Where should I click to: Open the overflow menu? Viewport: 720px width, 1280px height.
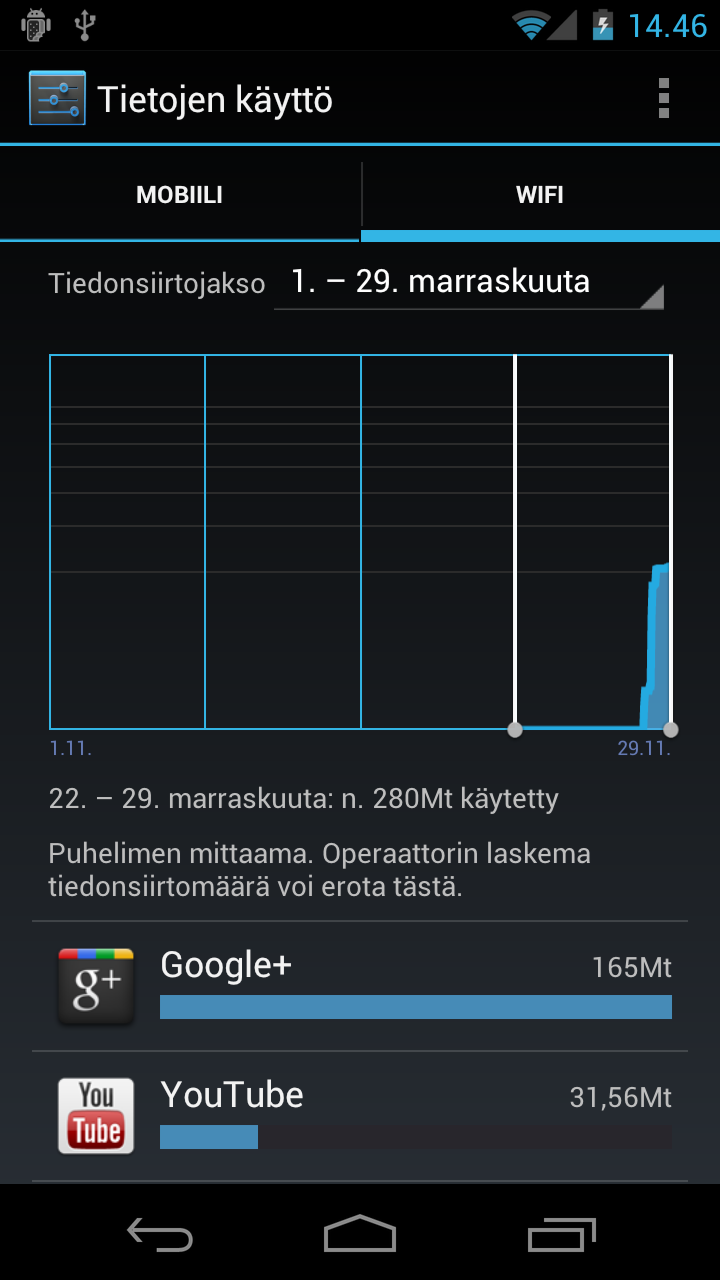(x=663, y=99)
